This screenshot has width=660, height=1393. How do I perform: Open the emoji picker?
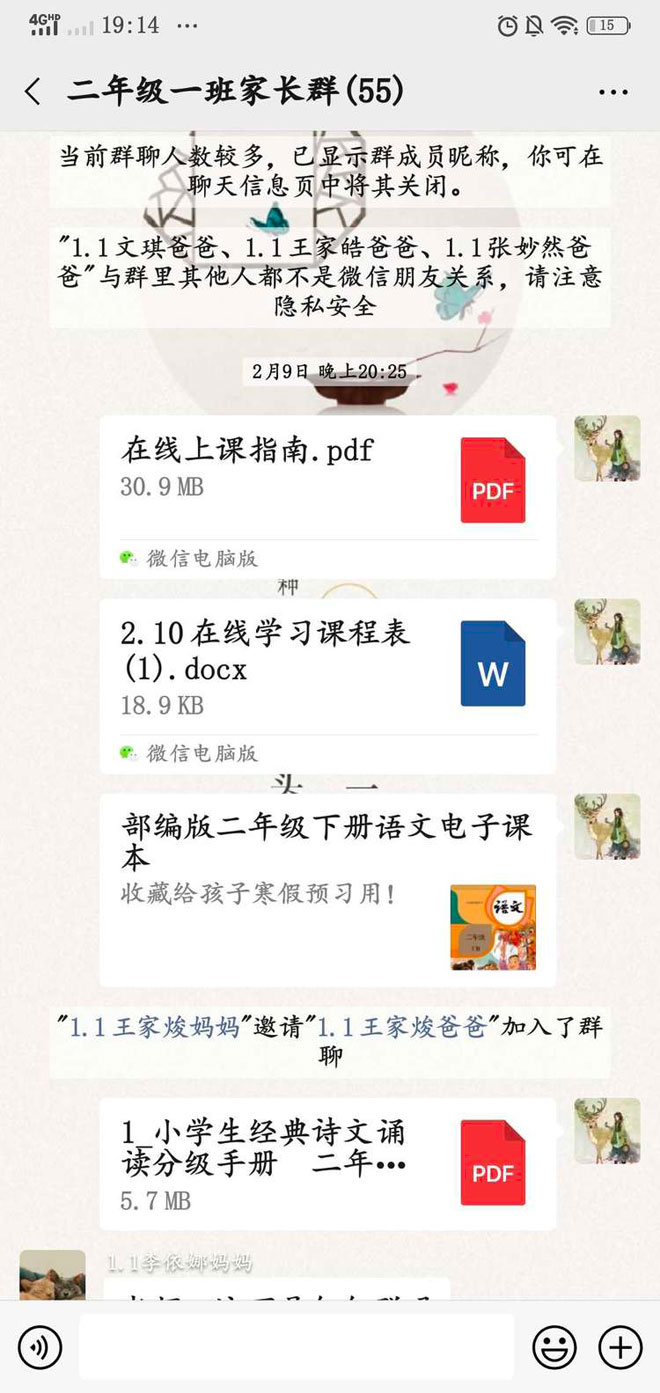coord(553,1347)
